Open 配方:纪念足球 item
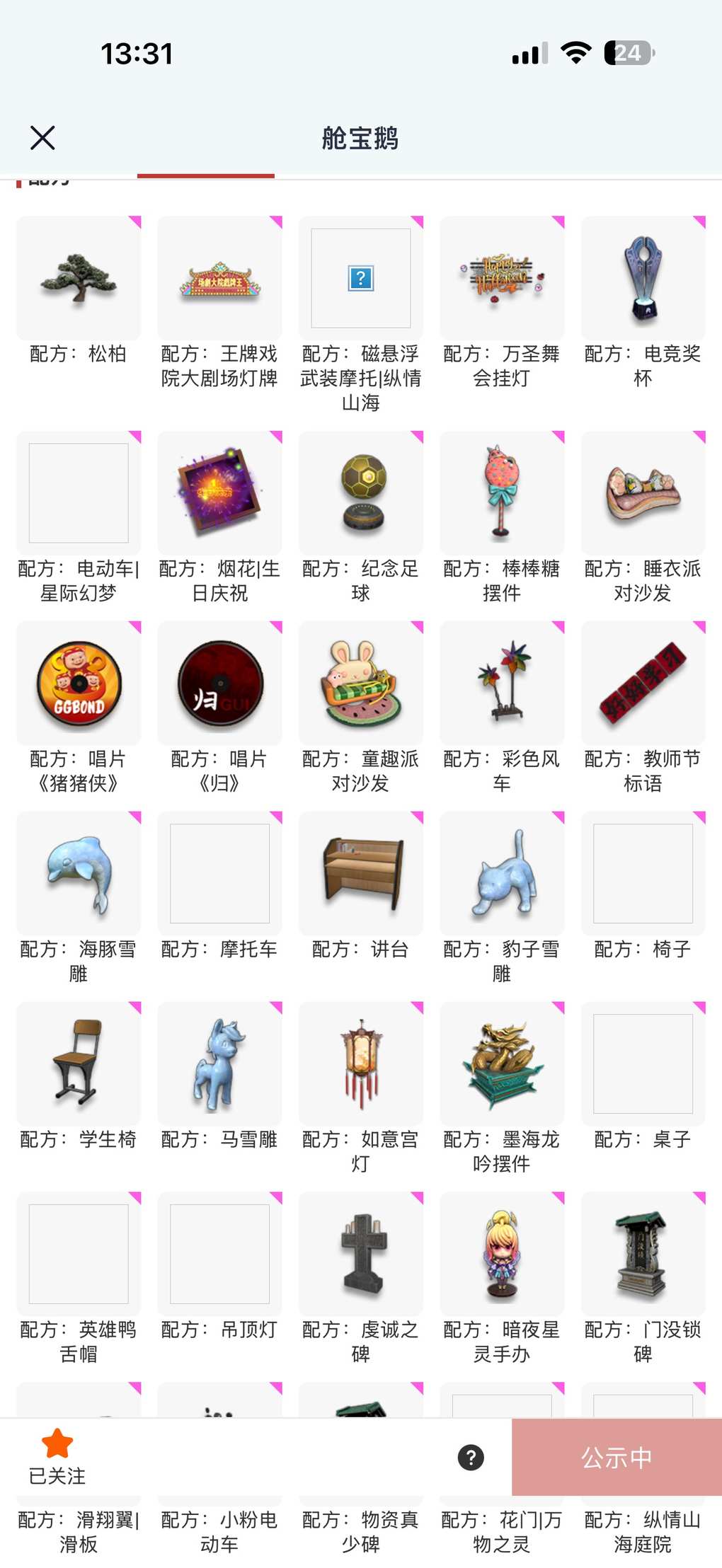Viewport: 722px width, 1568px height. (361, 493)
